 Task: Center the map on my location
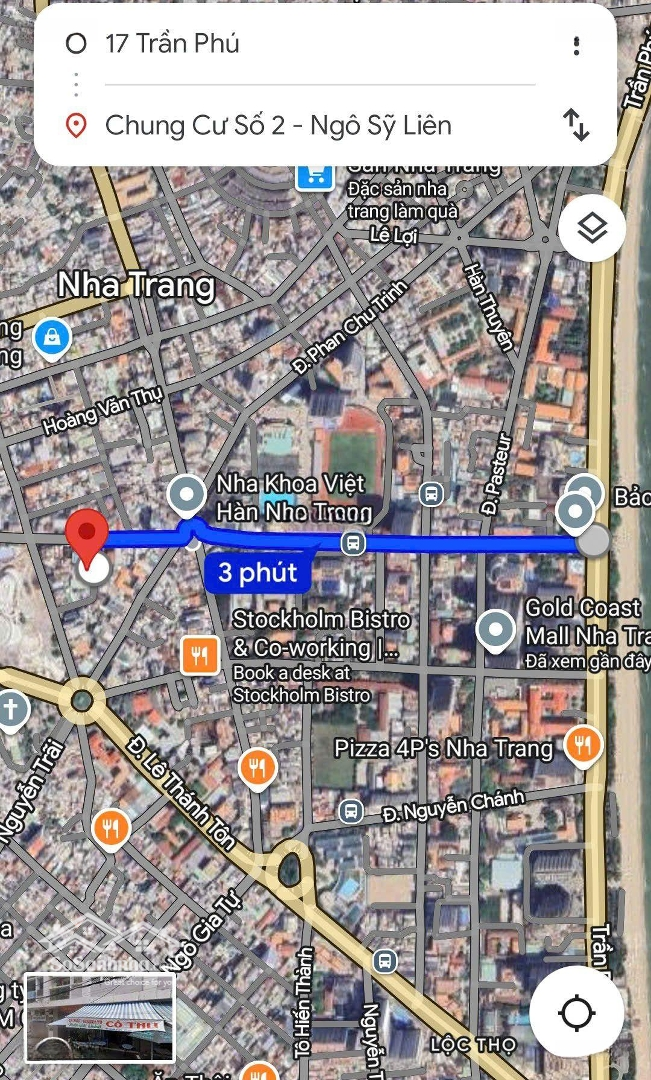tap(577, 1013)
